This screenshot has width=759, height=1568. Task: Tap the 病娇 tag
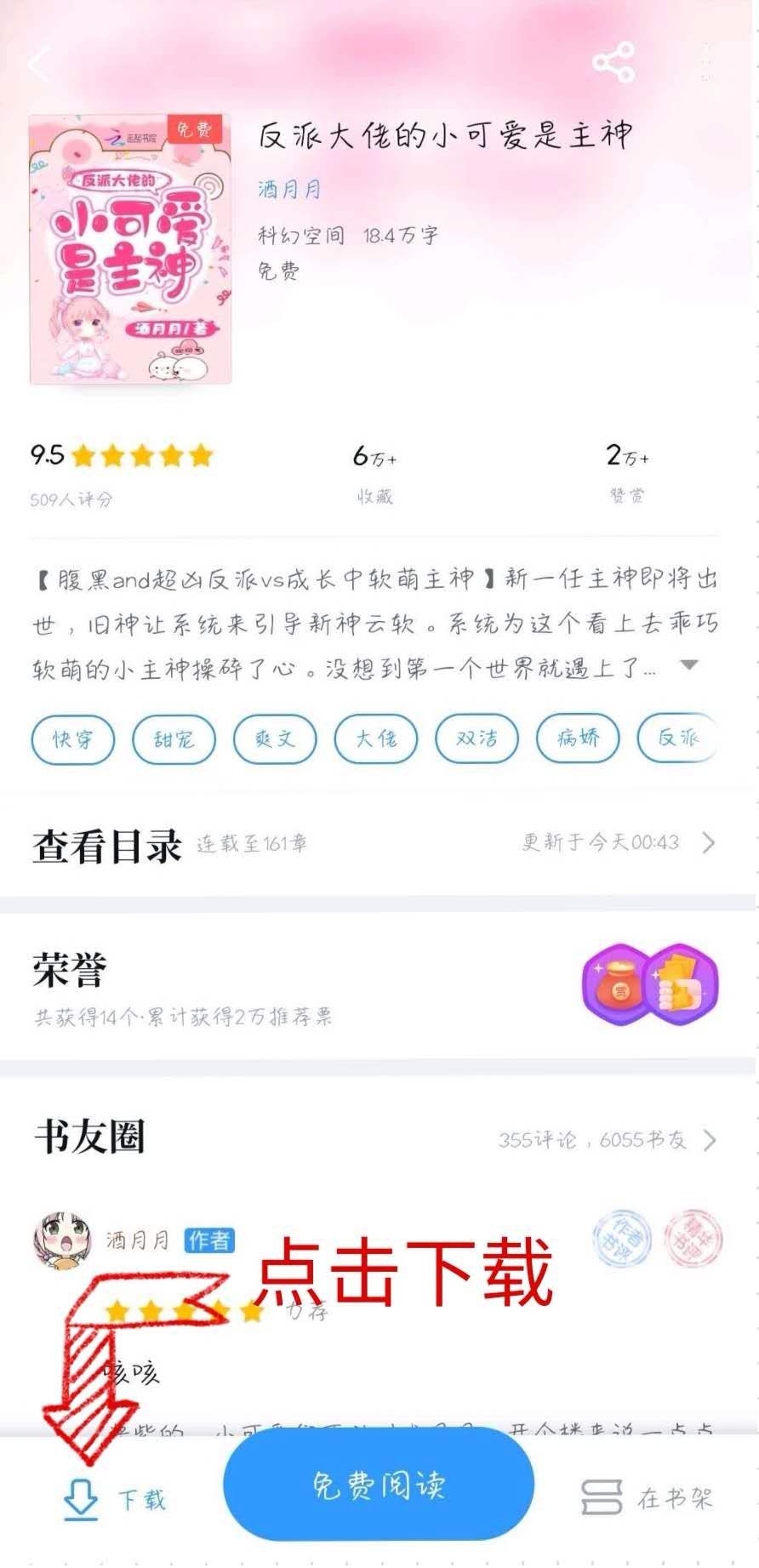coord(578,738)
